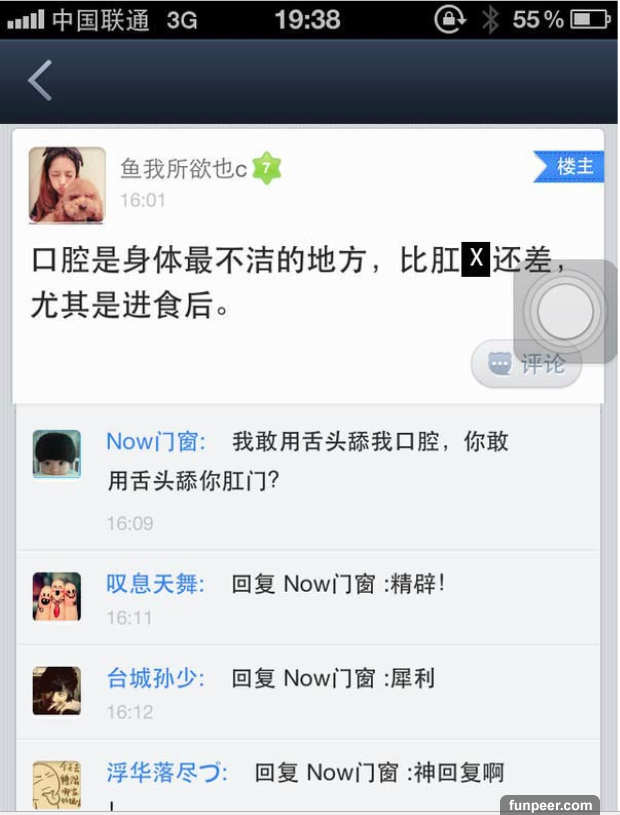The height and width of the screenshot is (815, 620).
Task: View 浮华落尽づ's avatar
Action: pyautogui.click(x=56, y=784)
